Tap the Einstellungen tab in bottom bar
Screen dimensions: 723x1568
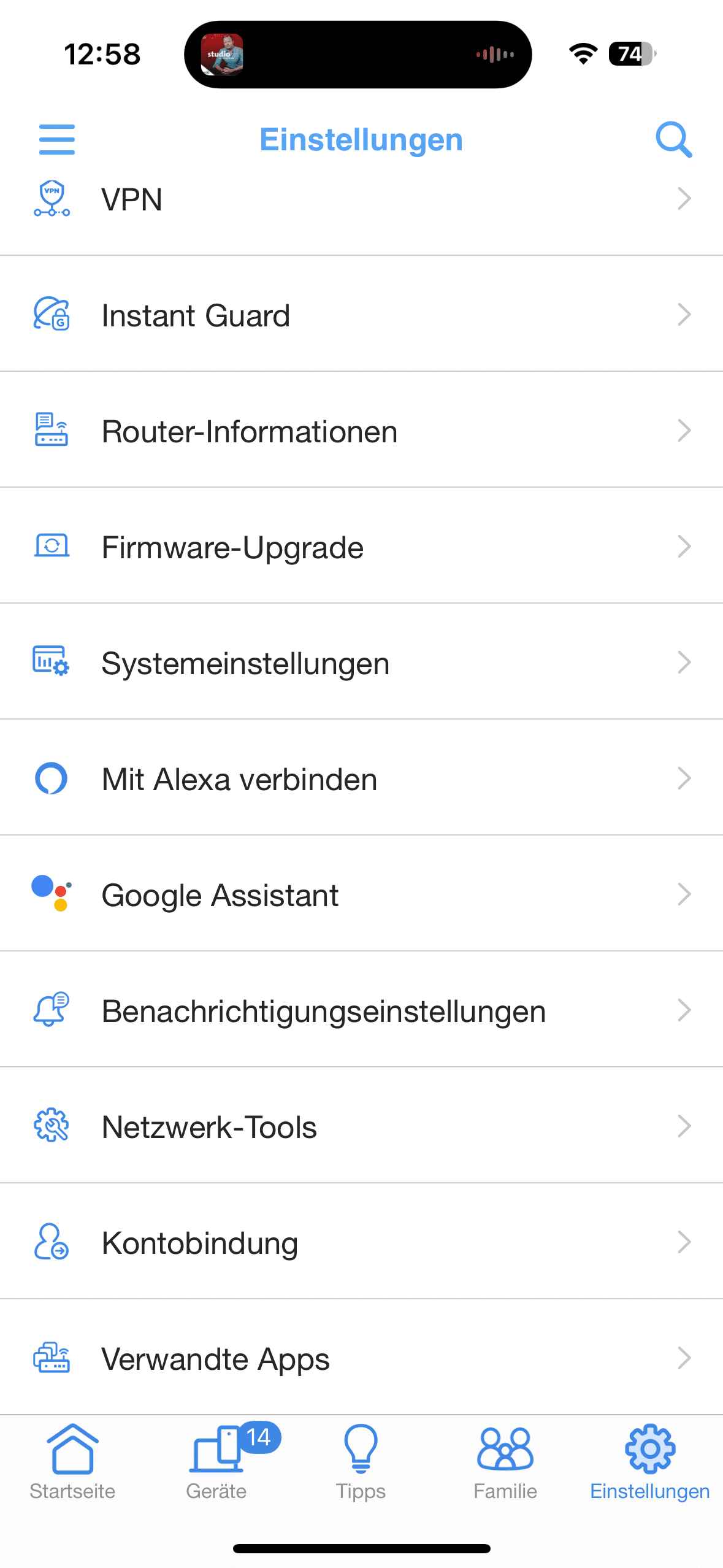(649, 1461)
